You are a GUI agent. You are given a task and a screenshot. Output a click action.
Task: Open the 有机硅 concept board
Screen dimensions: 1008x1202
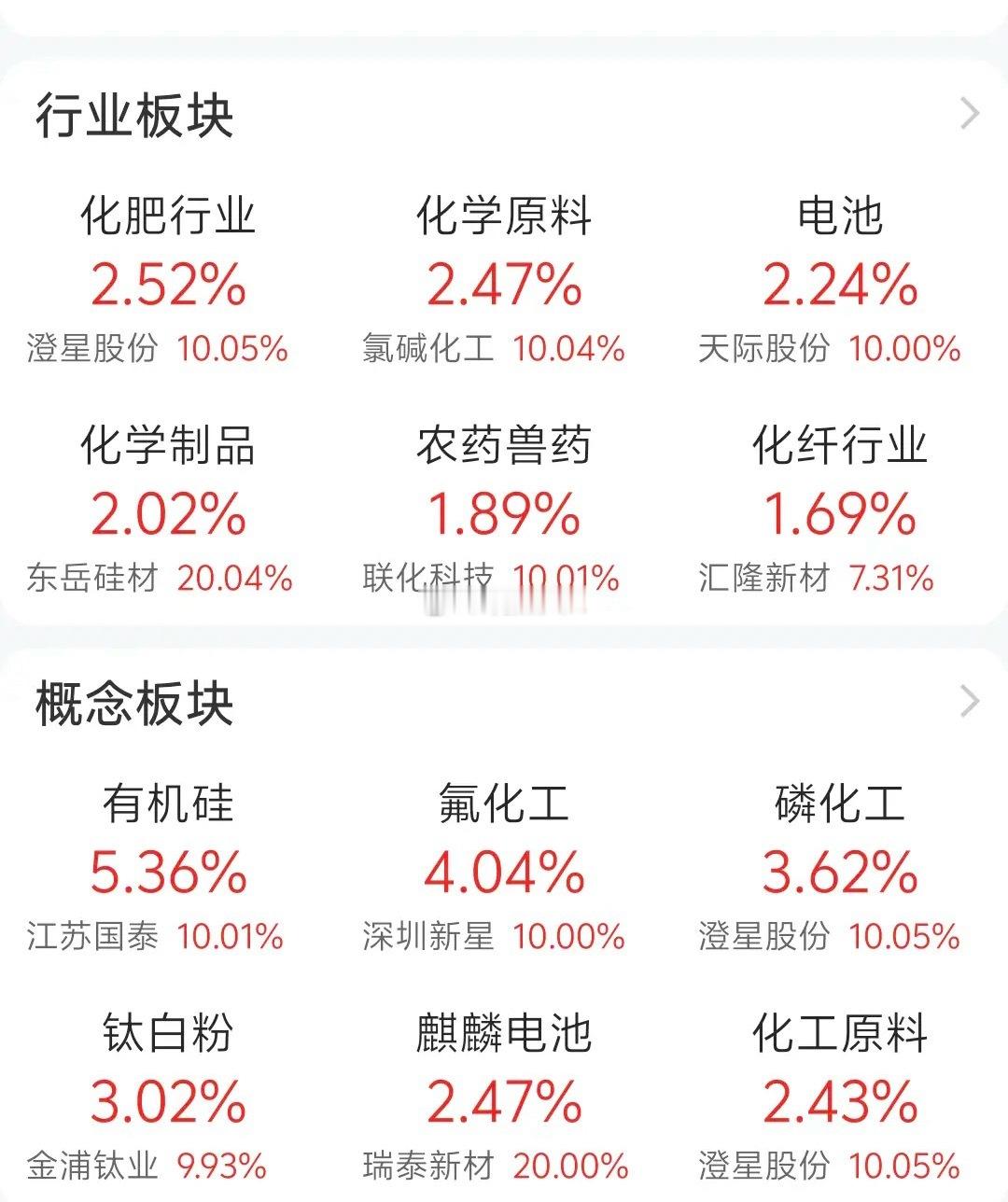[x=168, y=805]
